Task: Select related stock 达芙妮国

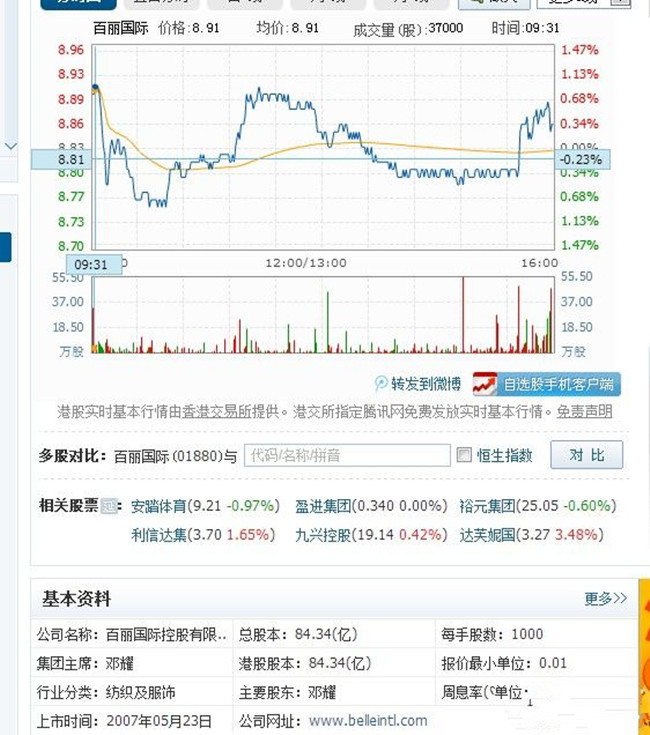Action: tap(488, 534)
